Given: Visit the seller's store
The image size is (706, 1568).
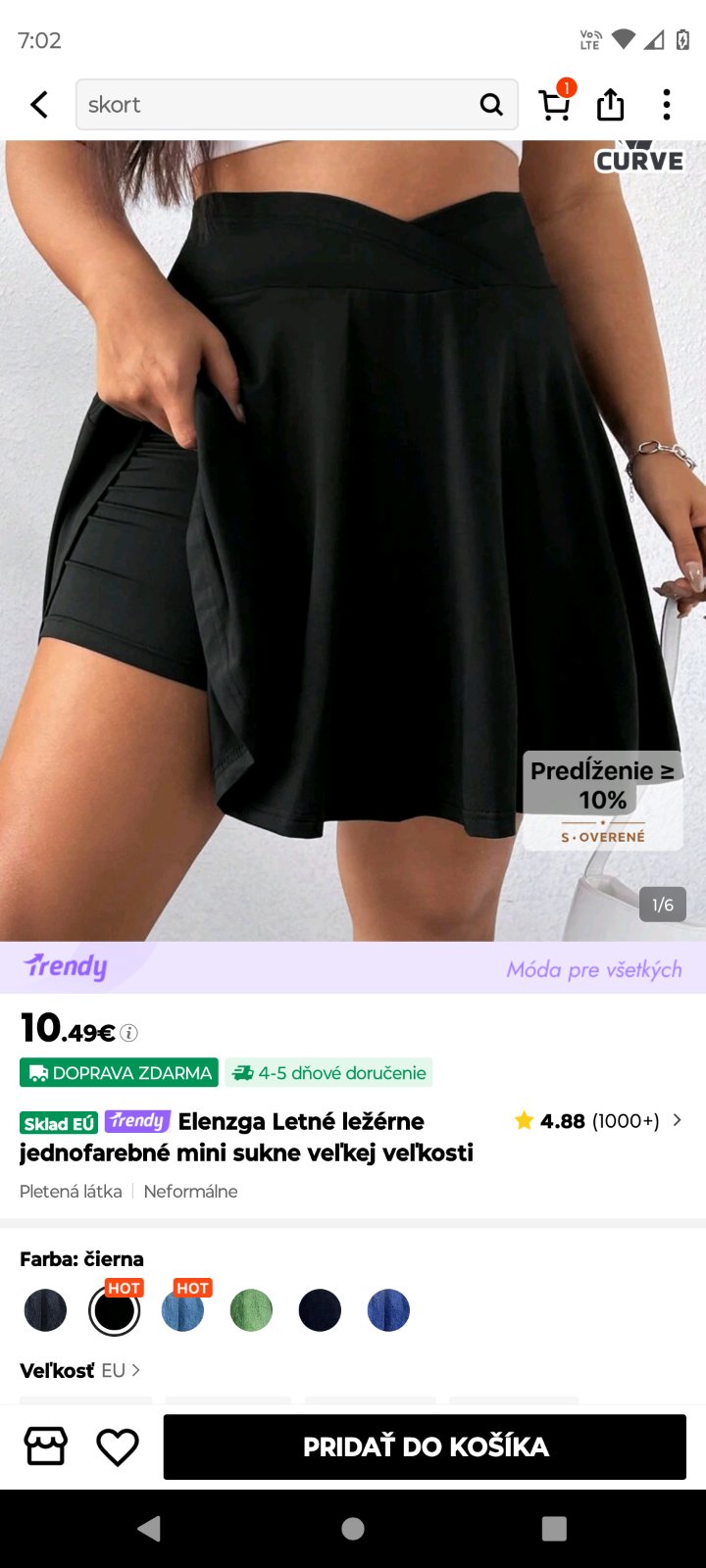Looking at the screenshot, I should pos(46,1446).
